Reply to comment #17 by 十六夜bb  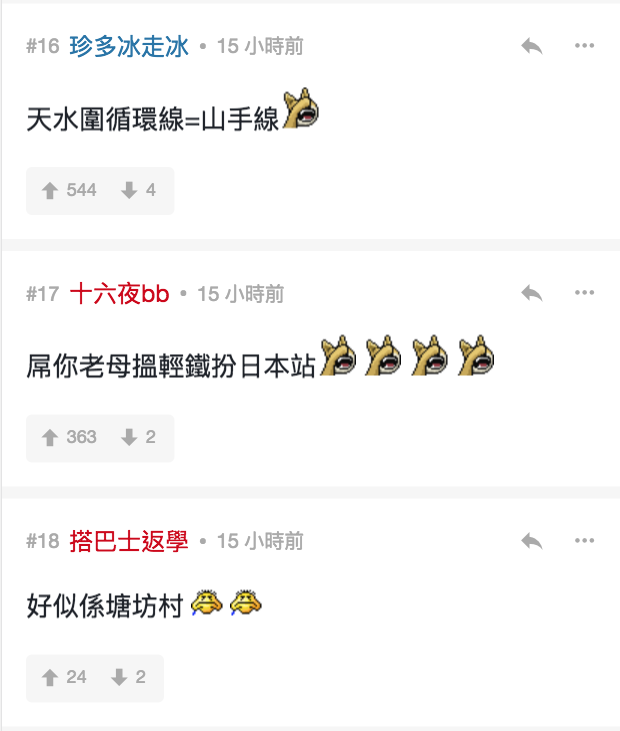point(532,293)
